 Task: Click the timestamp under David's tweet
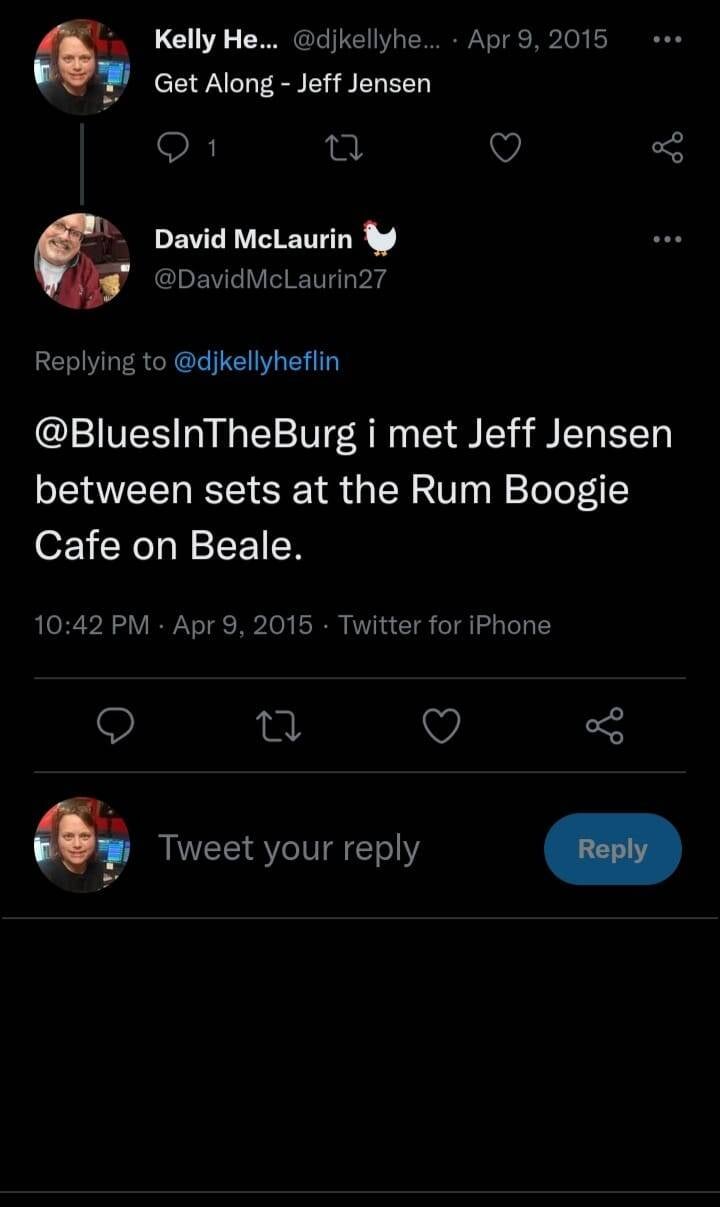coord(171,624)
